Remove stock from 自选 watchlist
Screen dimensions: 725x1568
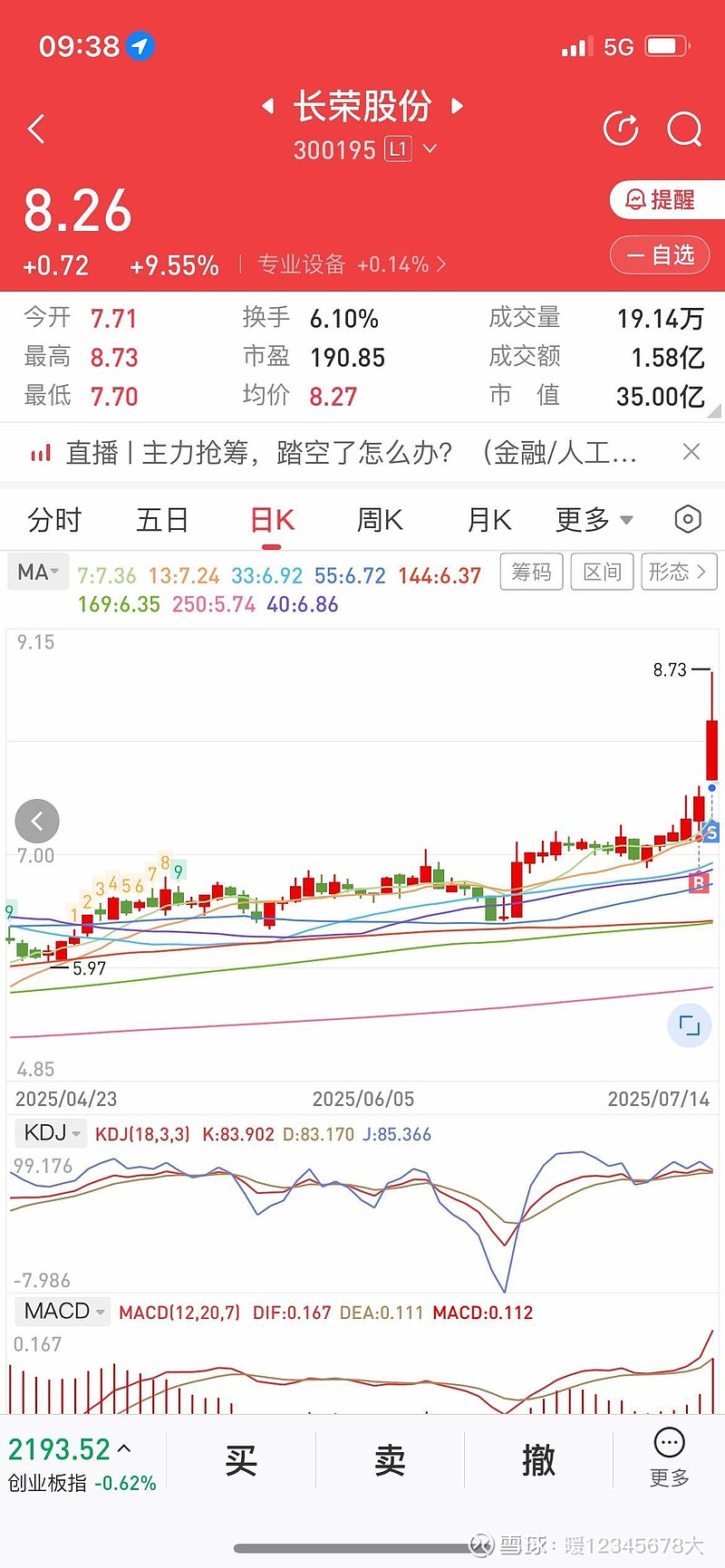[662, 255]
